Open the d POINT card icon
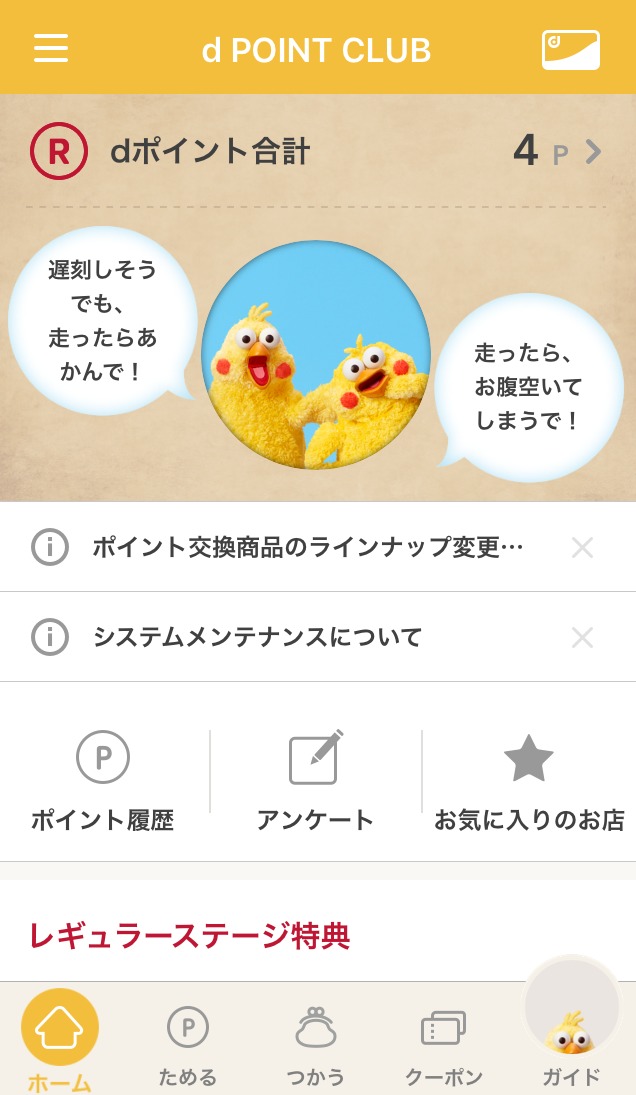This screenshot has width=636, height=1095. 570,50
